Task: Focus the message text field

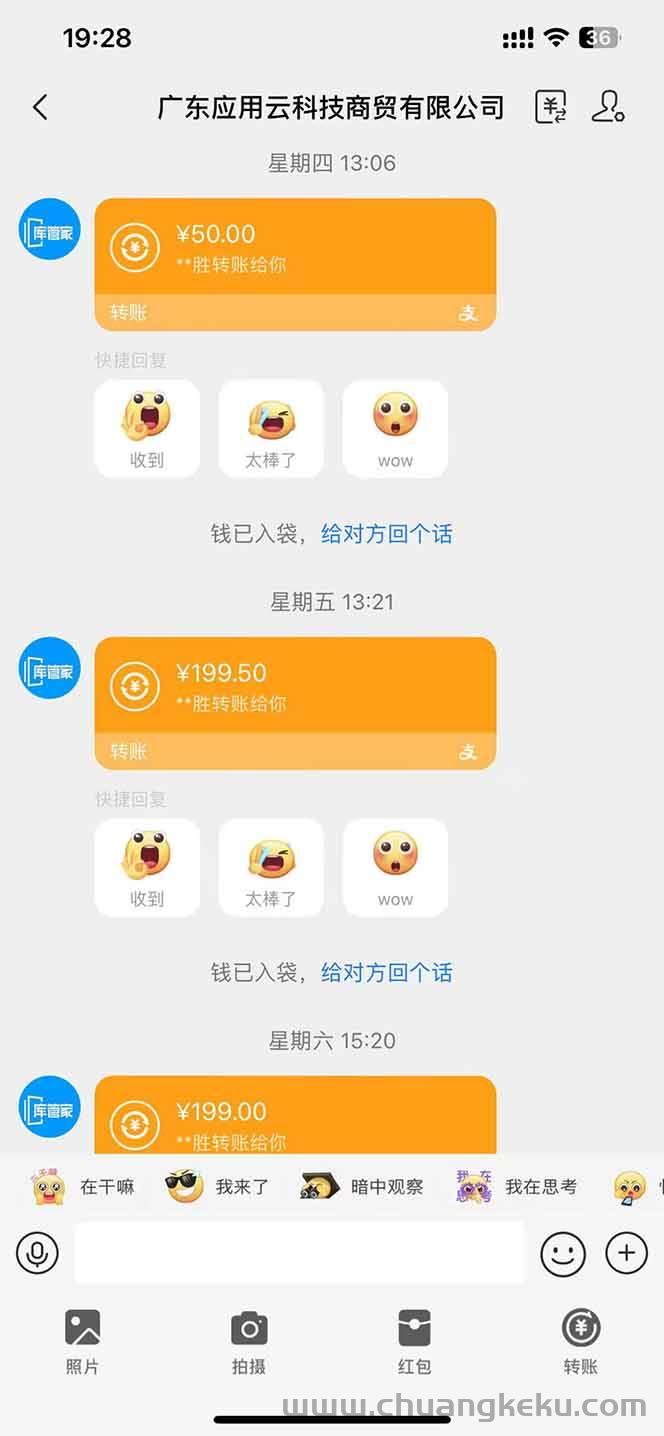Action: pyautogui.click(x=299, y=1252)
